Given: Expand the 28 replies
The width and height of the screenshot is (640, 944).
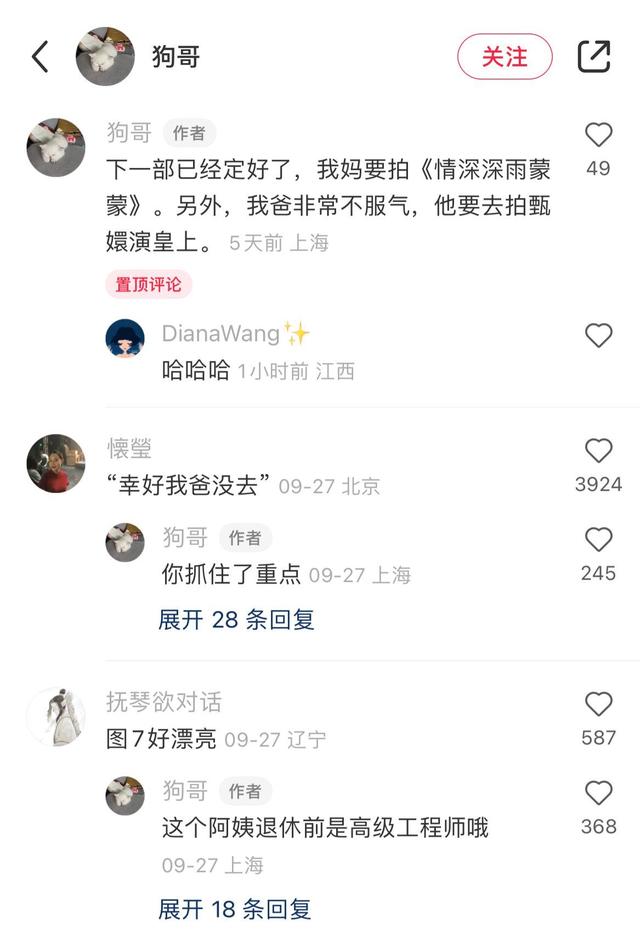Looking at the screenshot, I should point(236,620).
